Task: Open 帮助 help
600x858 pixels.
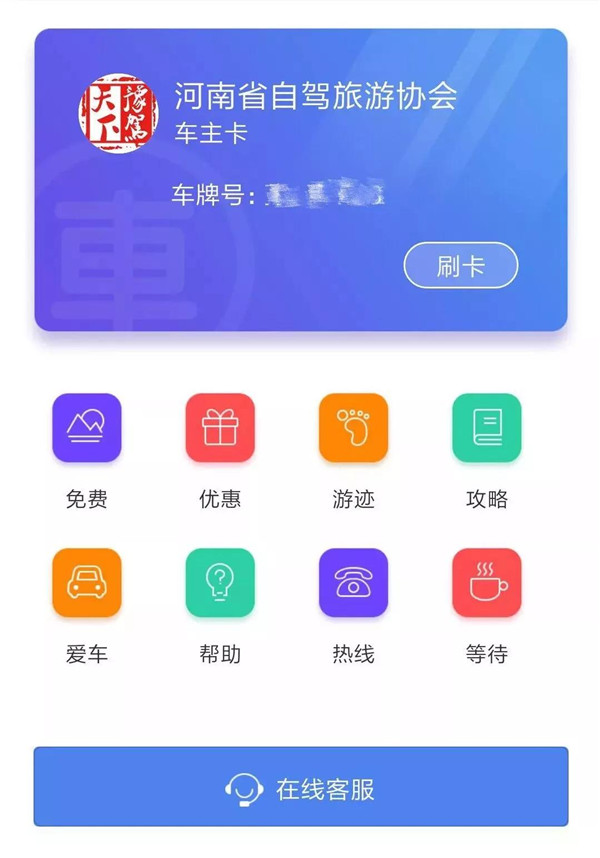Action: coord(220,583)
